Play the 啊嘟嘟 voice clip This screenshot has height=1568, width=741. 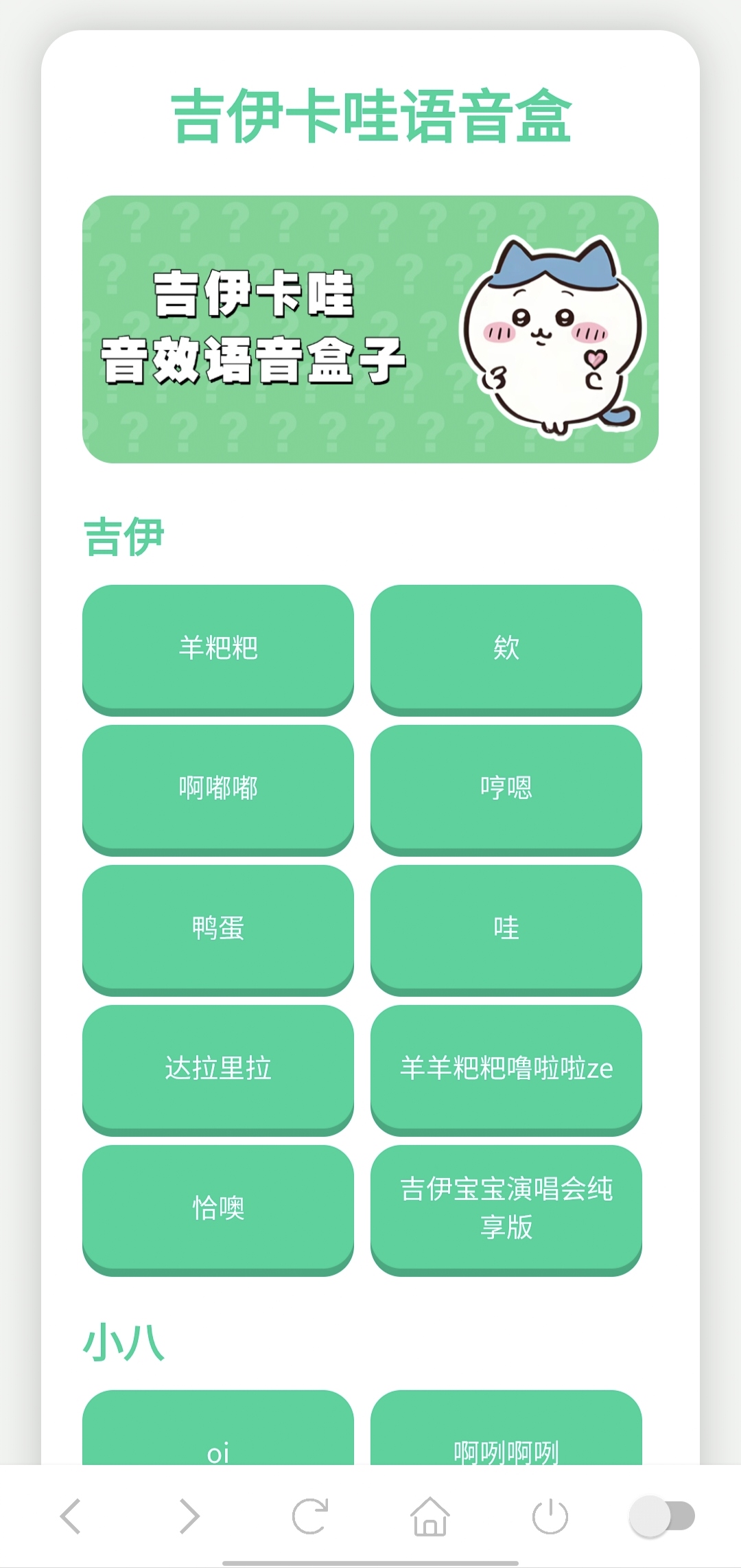[x=218, y=787]
